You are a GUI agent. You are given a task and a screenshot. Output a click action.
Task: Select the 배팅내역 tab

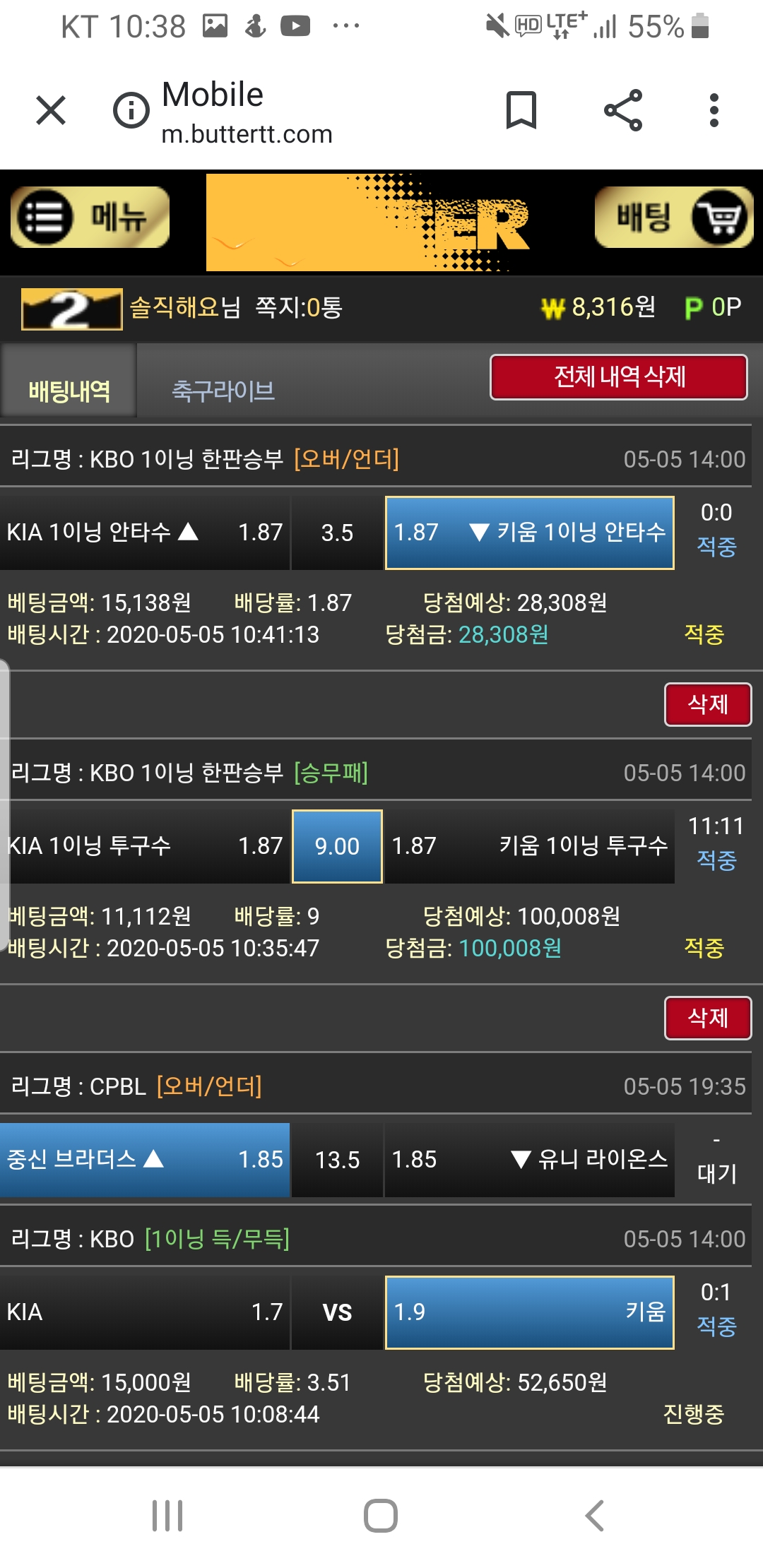point(69,391)
